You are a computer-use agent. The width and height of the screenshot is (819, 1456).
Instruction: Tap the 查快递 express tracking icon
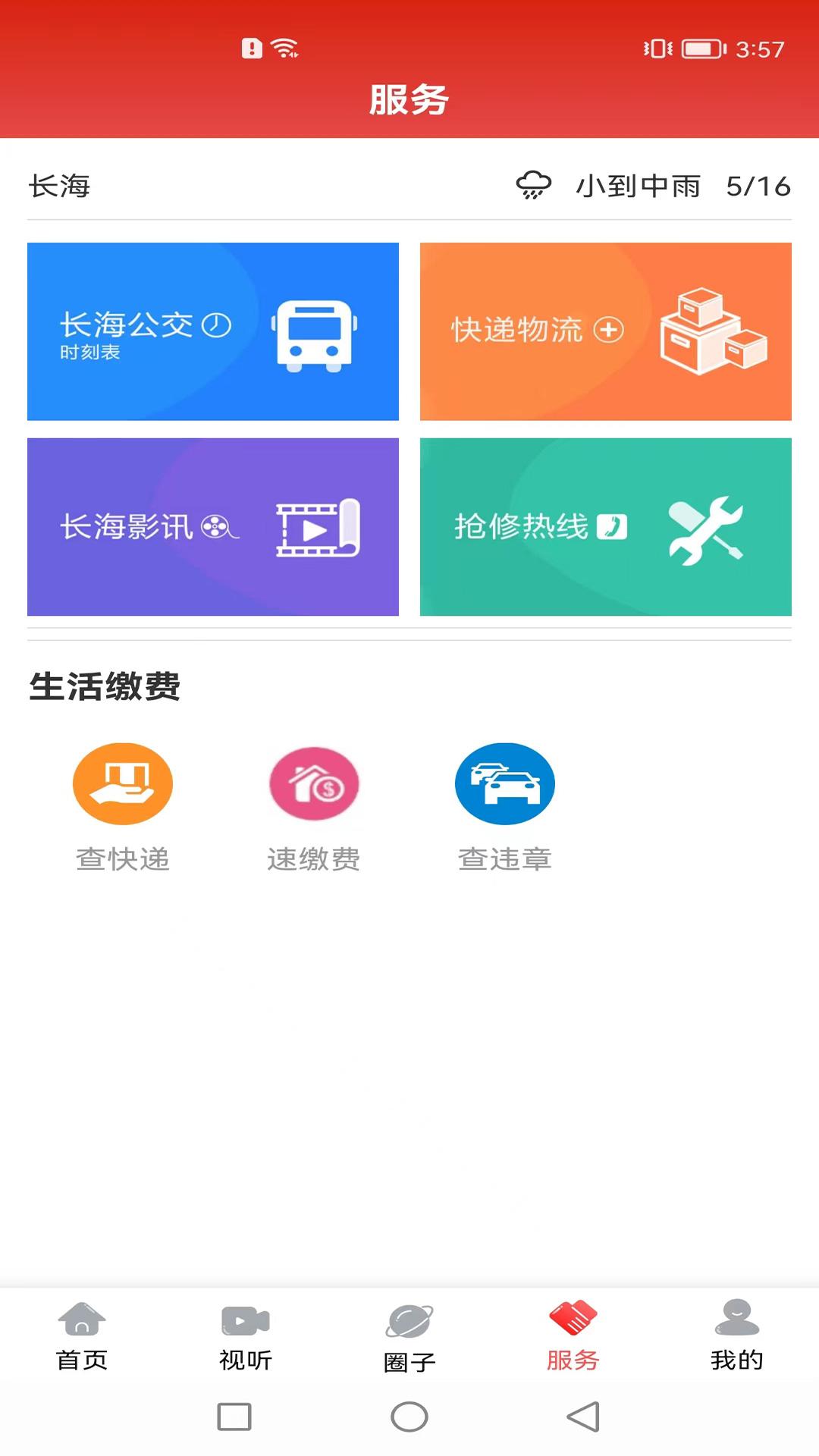[x=123, y=784]
